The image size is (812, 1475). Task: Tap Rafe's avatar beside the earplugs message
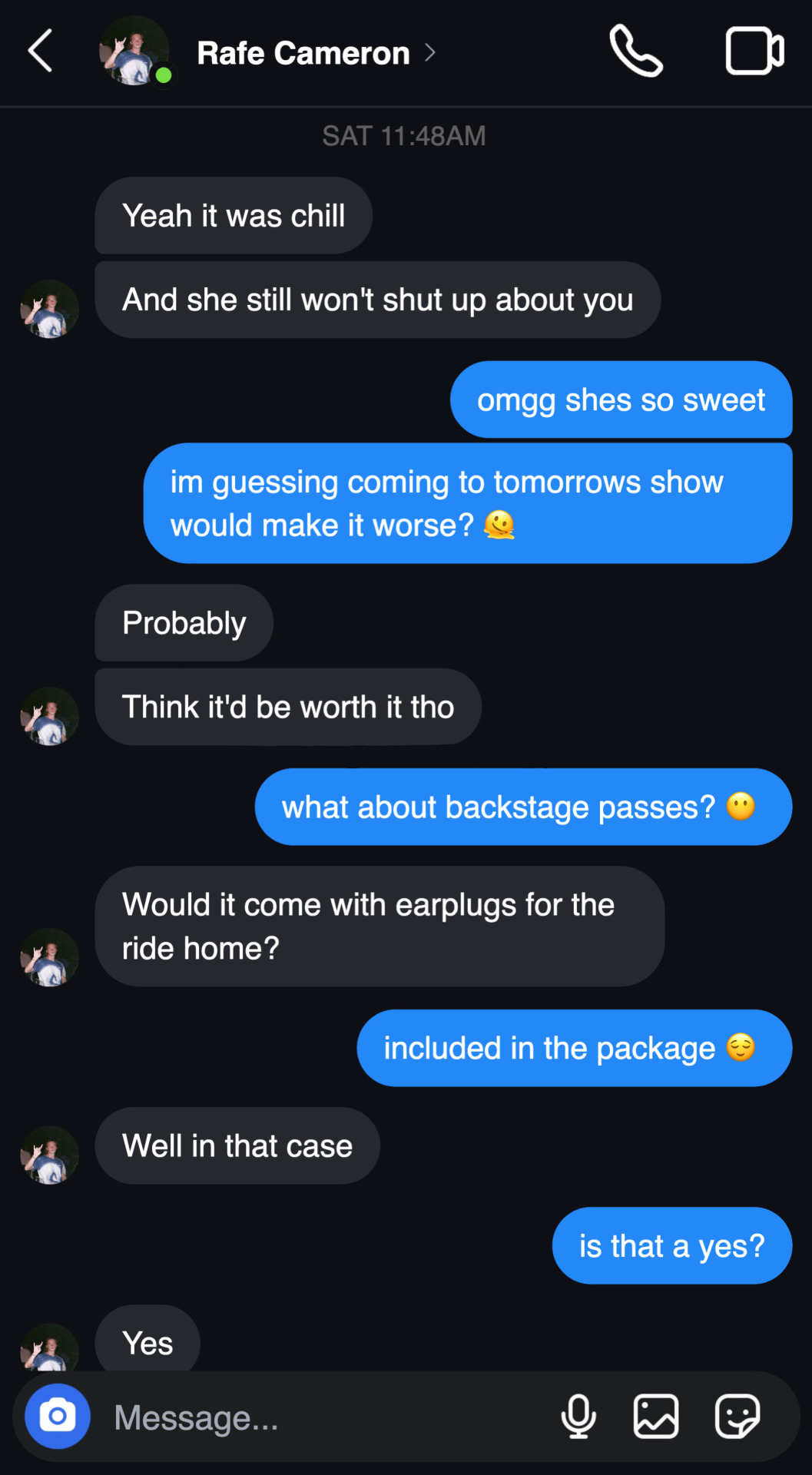point(49,957)
